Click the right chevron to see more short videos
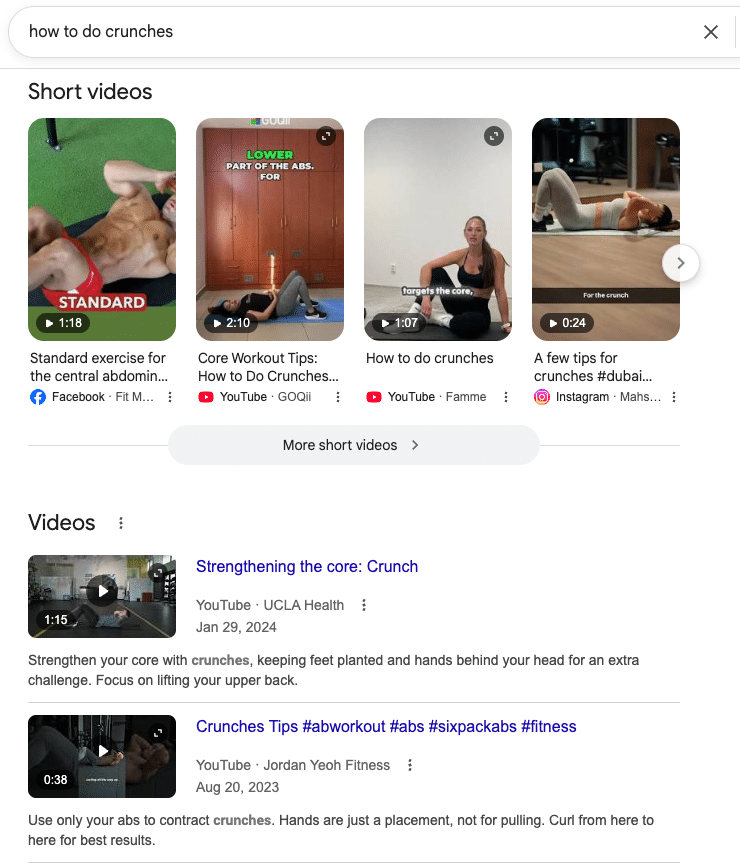 tap(681, 263)
